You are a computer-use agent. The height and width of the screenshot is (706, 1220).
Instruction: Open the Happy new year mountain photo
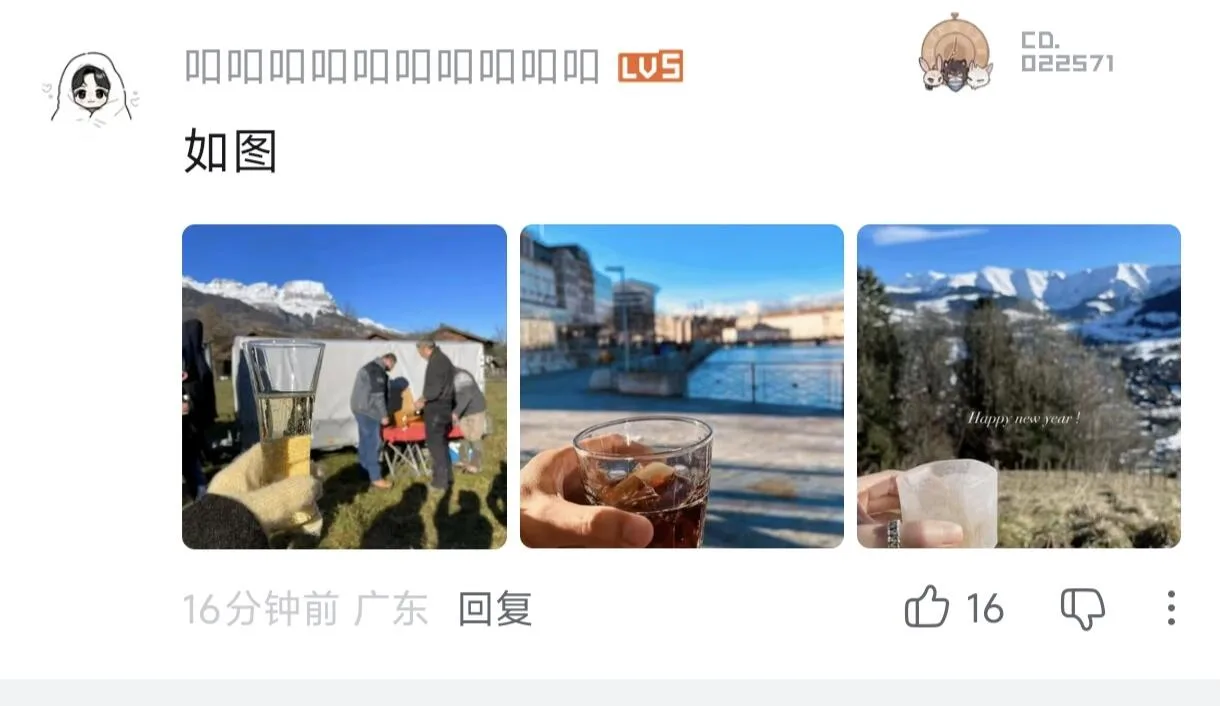[1019, 386]
